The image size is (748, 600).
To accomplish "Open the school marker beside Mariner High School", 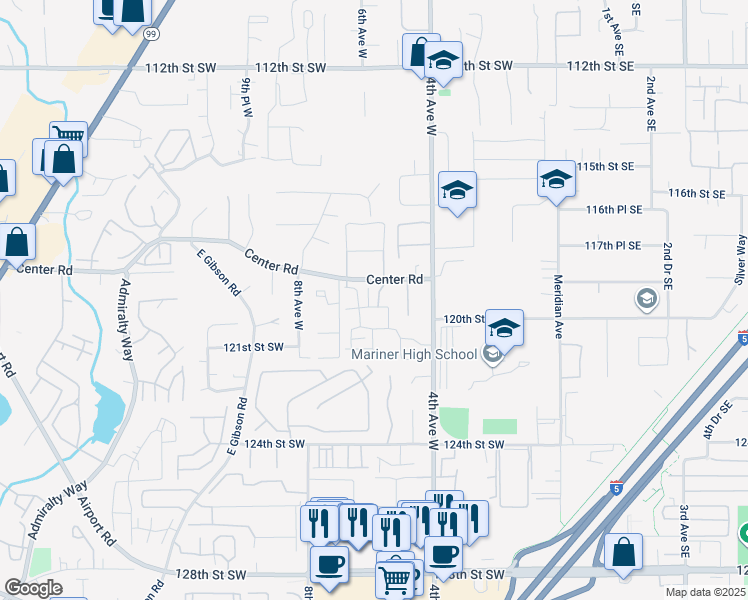I will 505,328.
